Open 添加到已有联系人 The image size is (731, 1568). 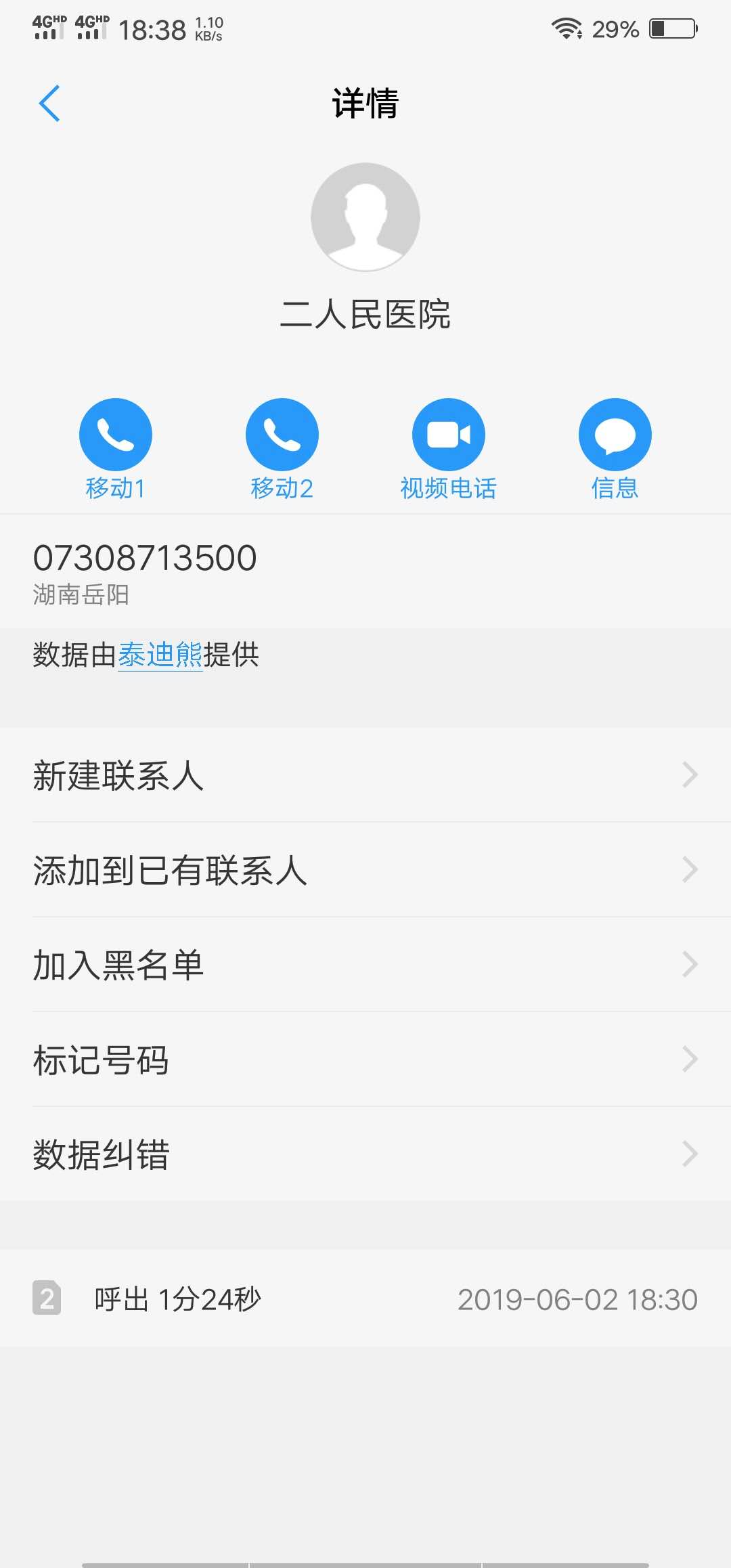coord(365,870)
